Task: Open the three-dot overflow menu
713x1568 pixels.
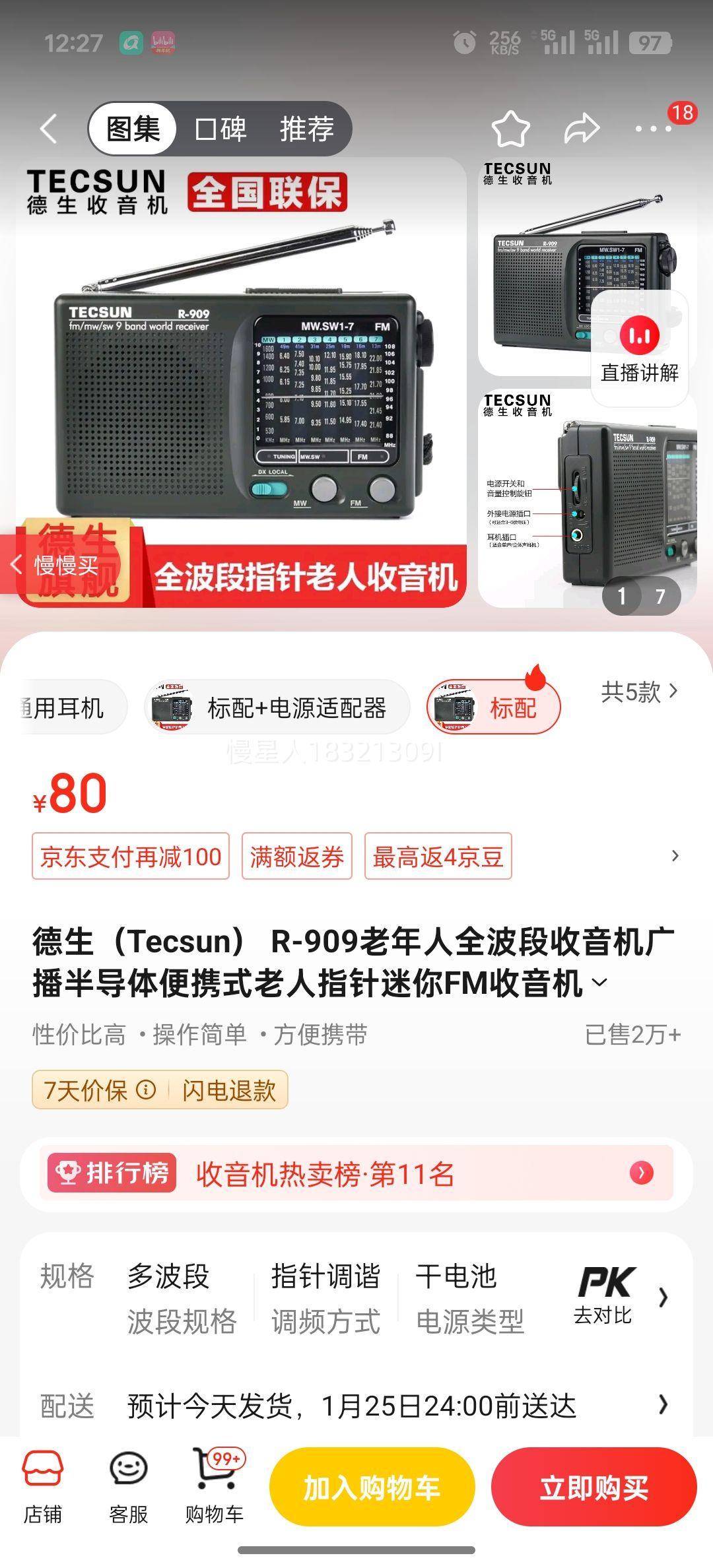Action: tap(652, 129)
